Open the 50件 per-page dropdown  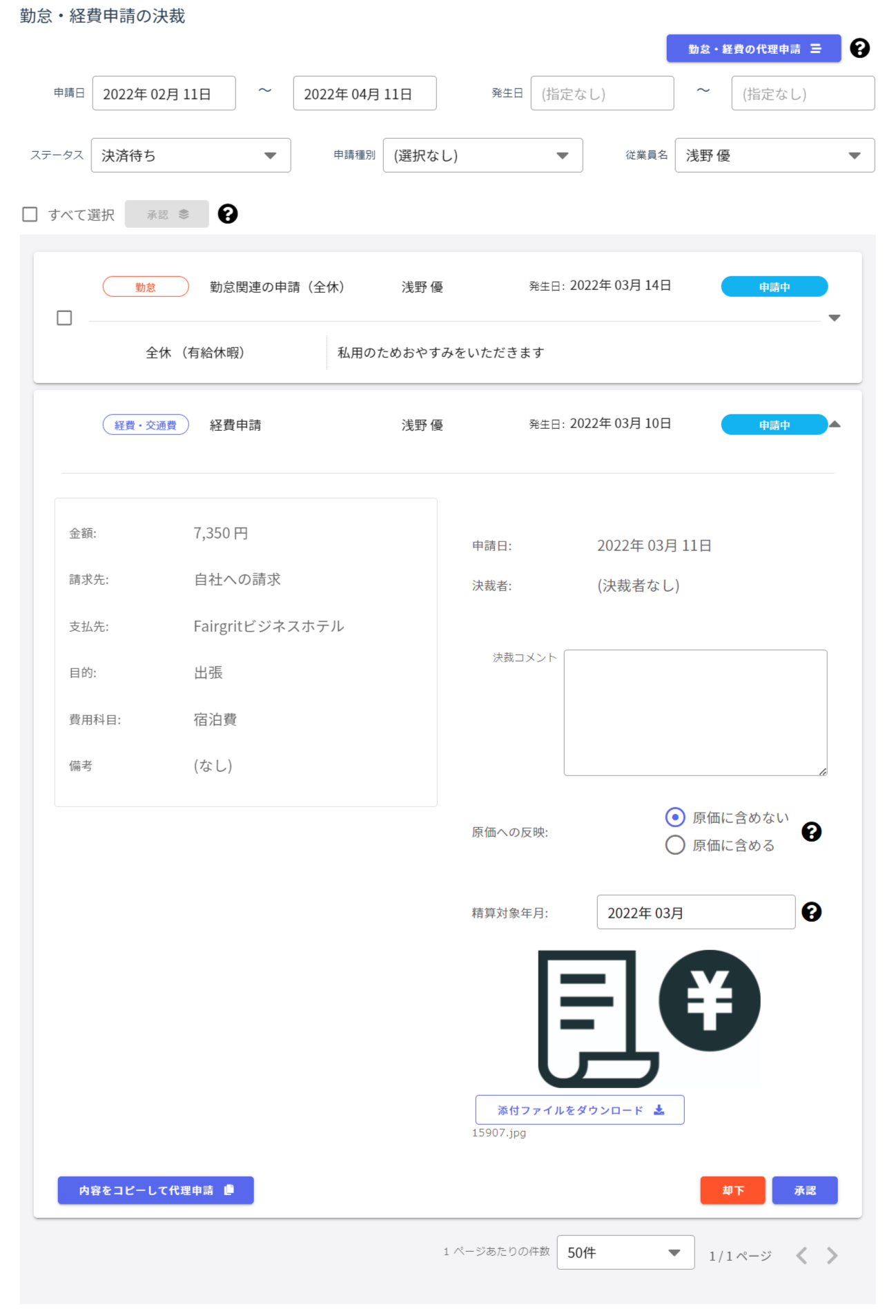point(625,1253)
